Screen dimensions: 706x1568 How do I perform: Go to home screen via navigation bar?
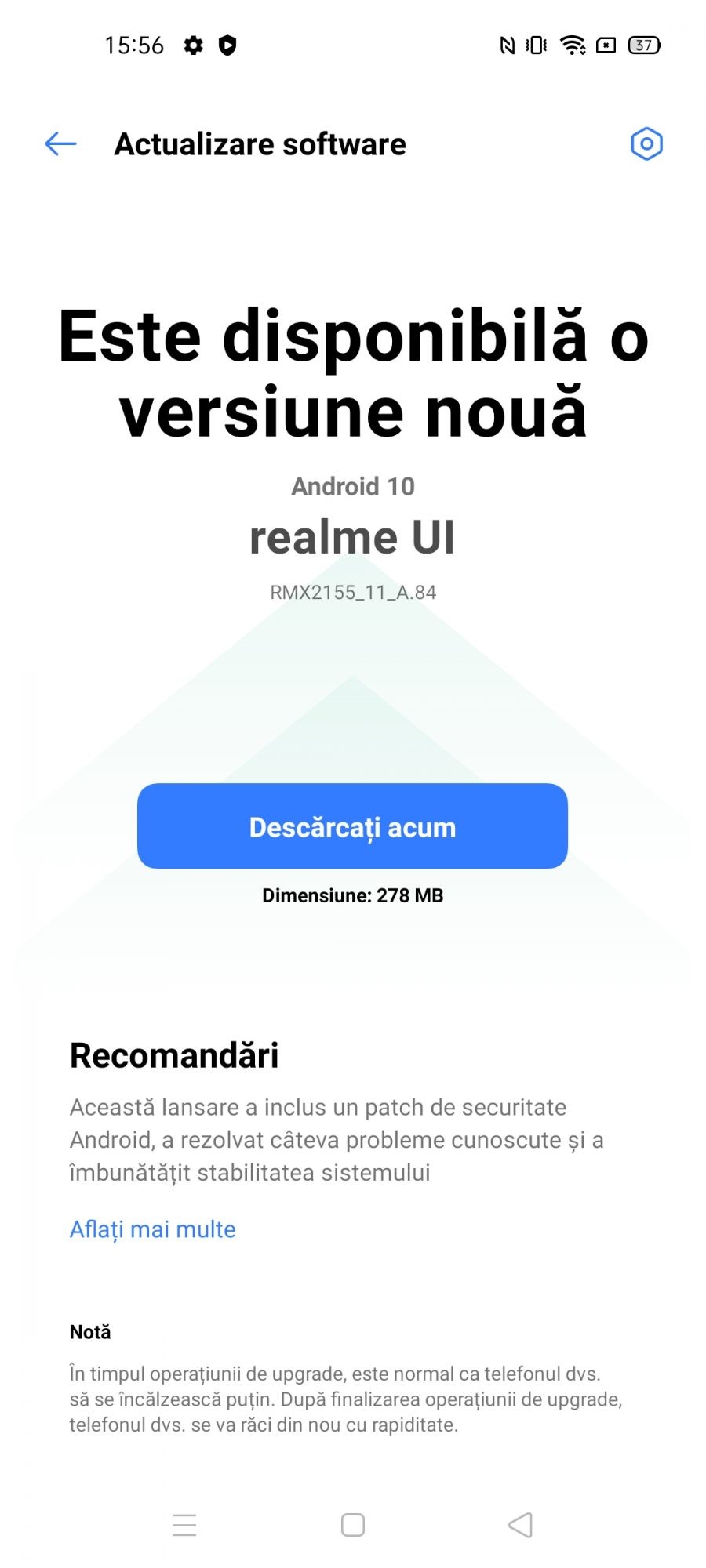click(353, 1525)
